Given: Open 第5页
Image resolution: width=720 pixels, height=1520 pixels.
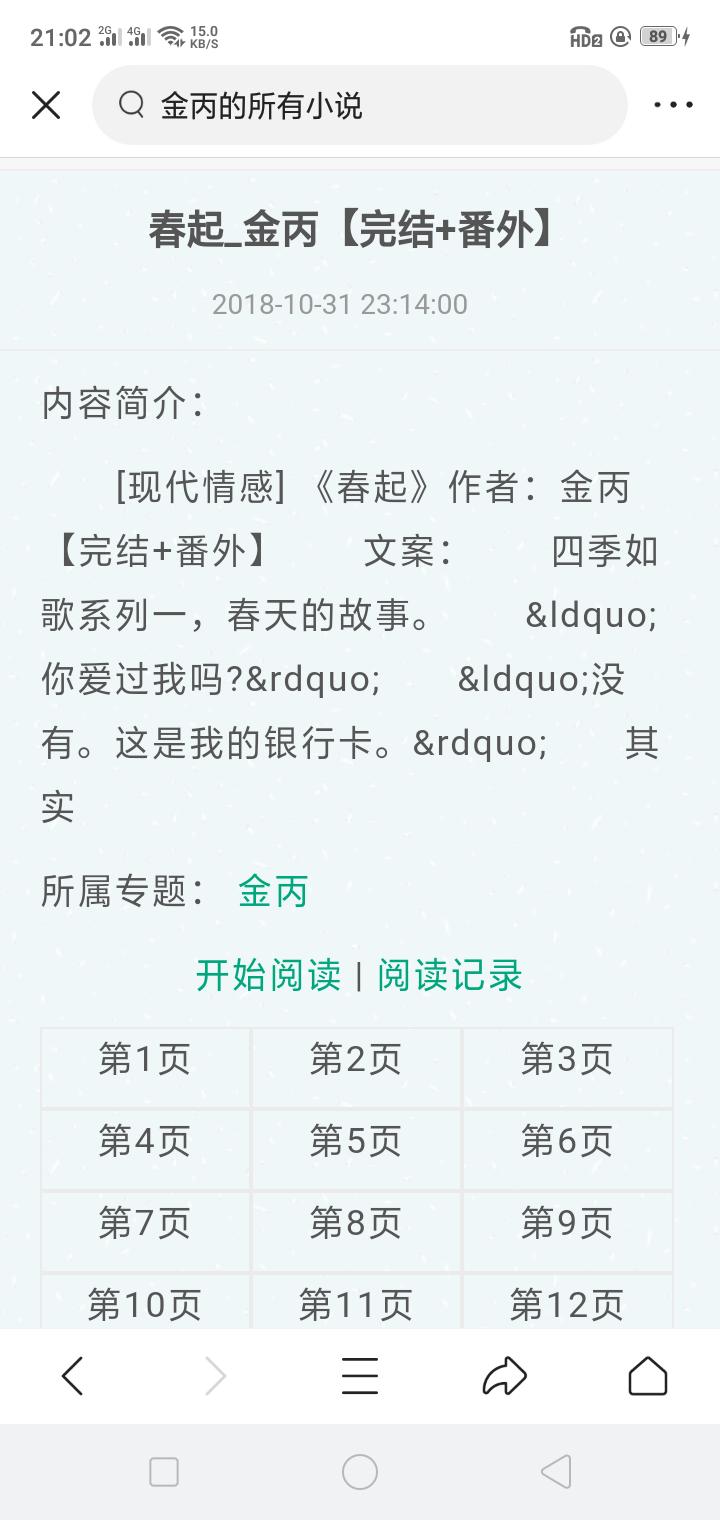Looking at the screenshot, I should (356, 1149).
